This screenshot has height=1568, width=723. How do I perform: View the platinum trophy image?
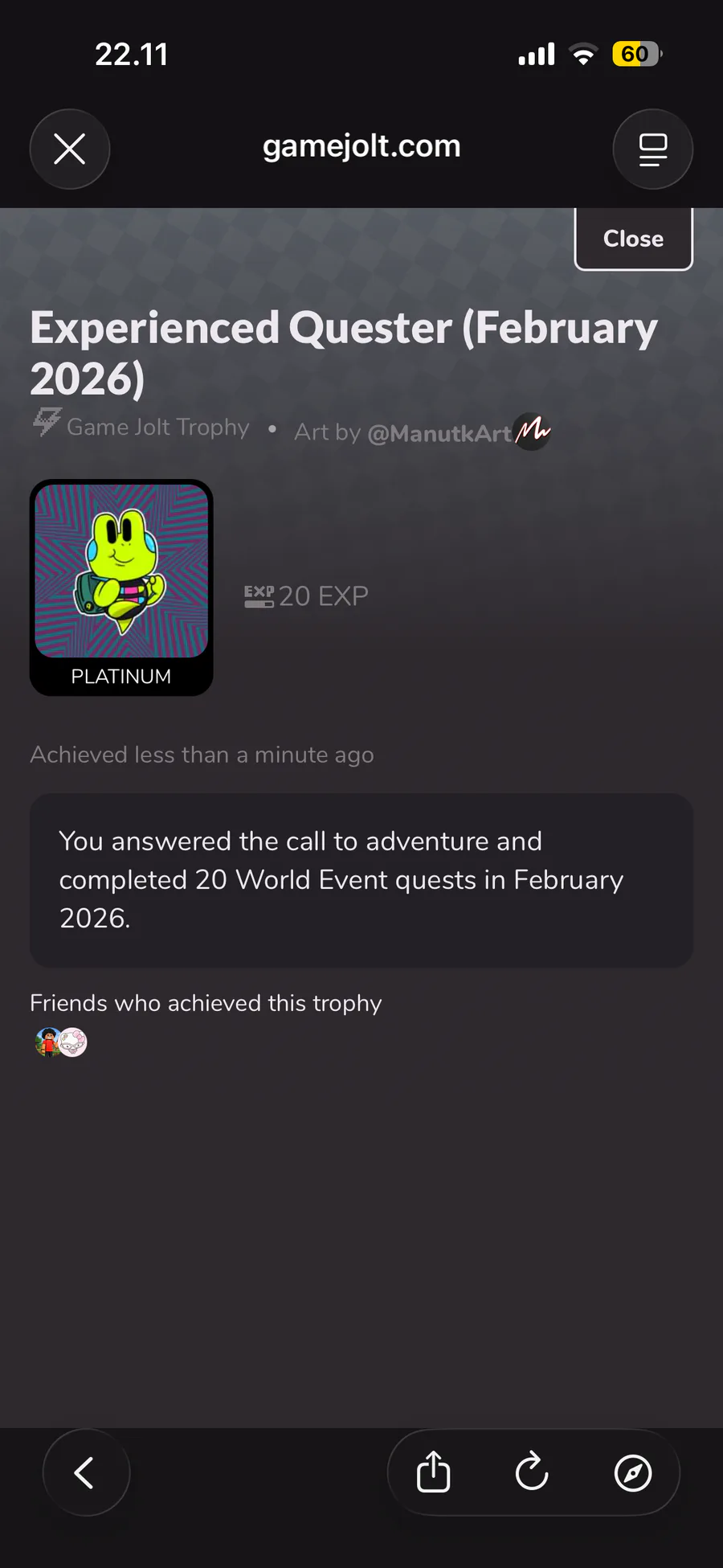point(121,571)
